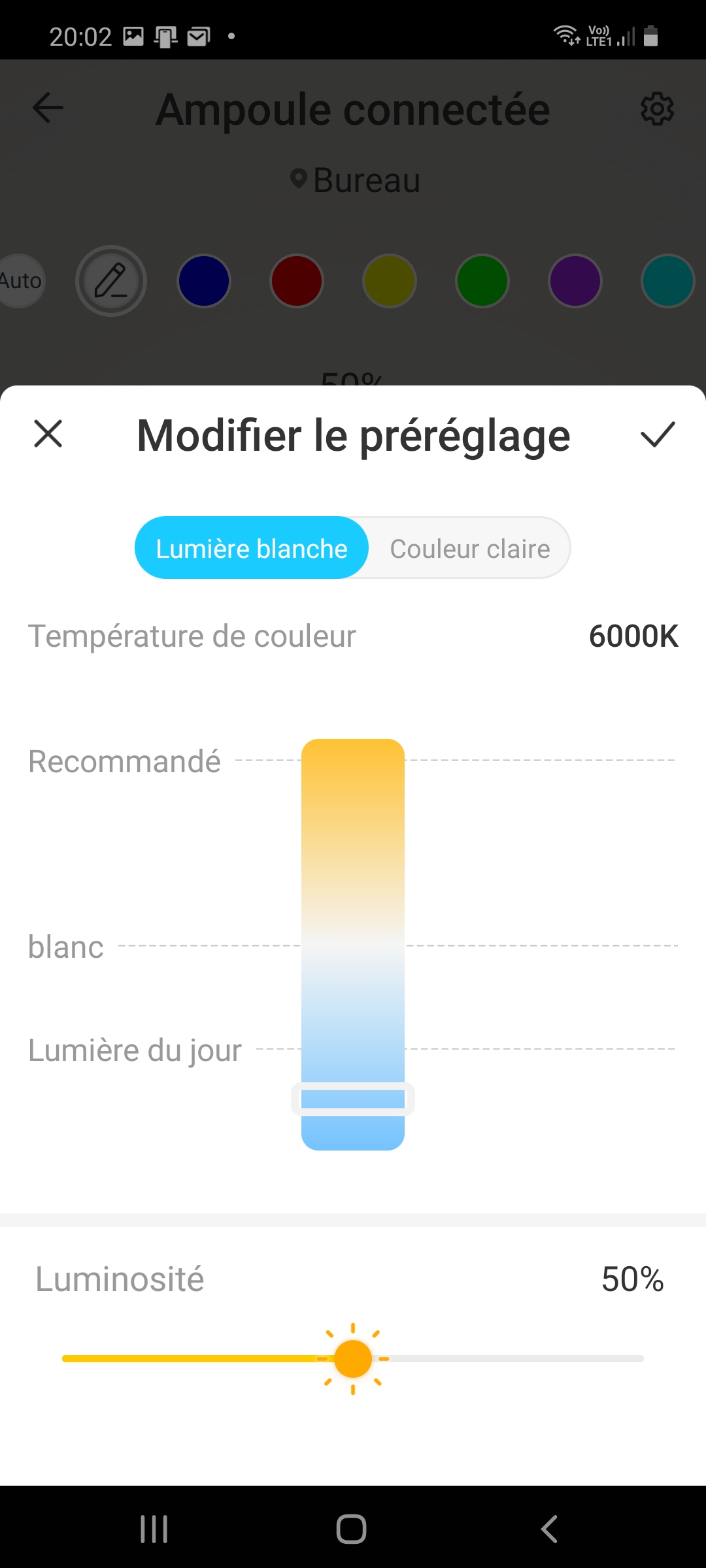
Task: Select the Lumière blanche mode
Action: pos(252,548)
